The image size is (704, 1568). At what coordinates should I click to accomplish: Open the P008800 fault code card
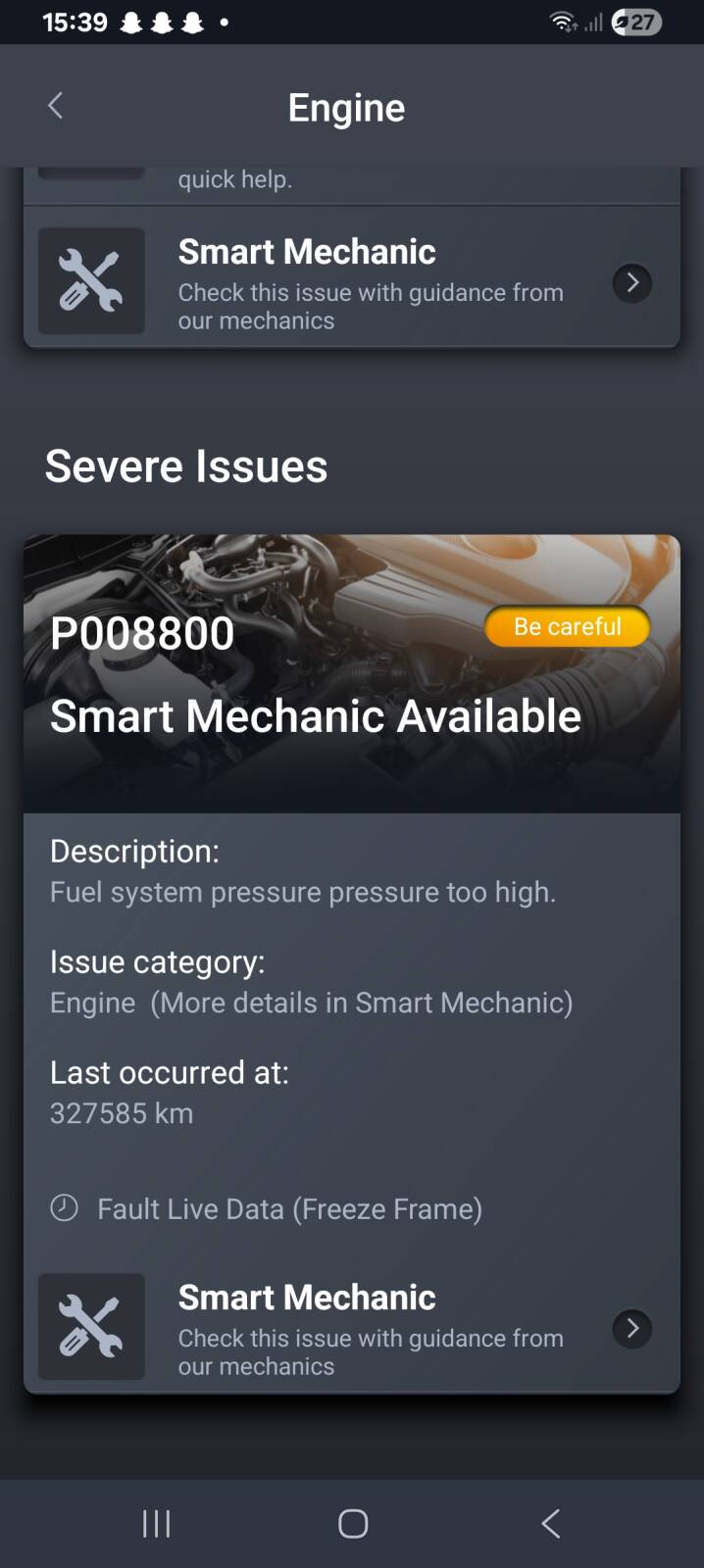[x=351, y=674]
